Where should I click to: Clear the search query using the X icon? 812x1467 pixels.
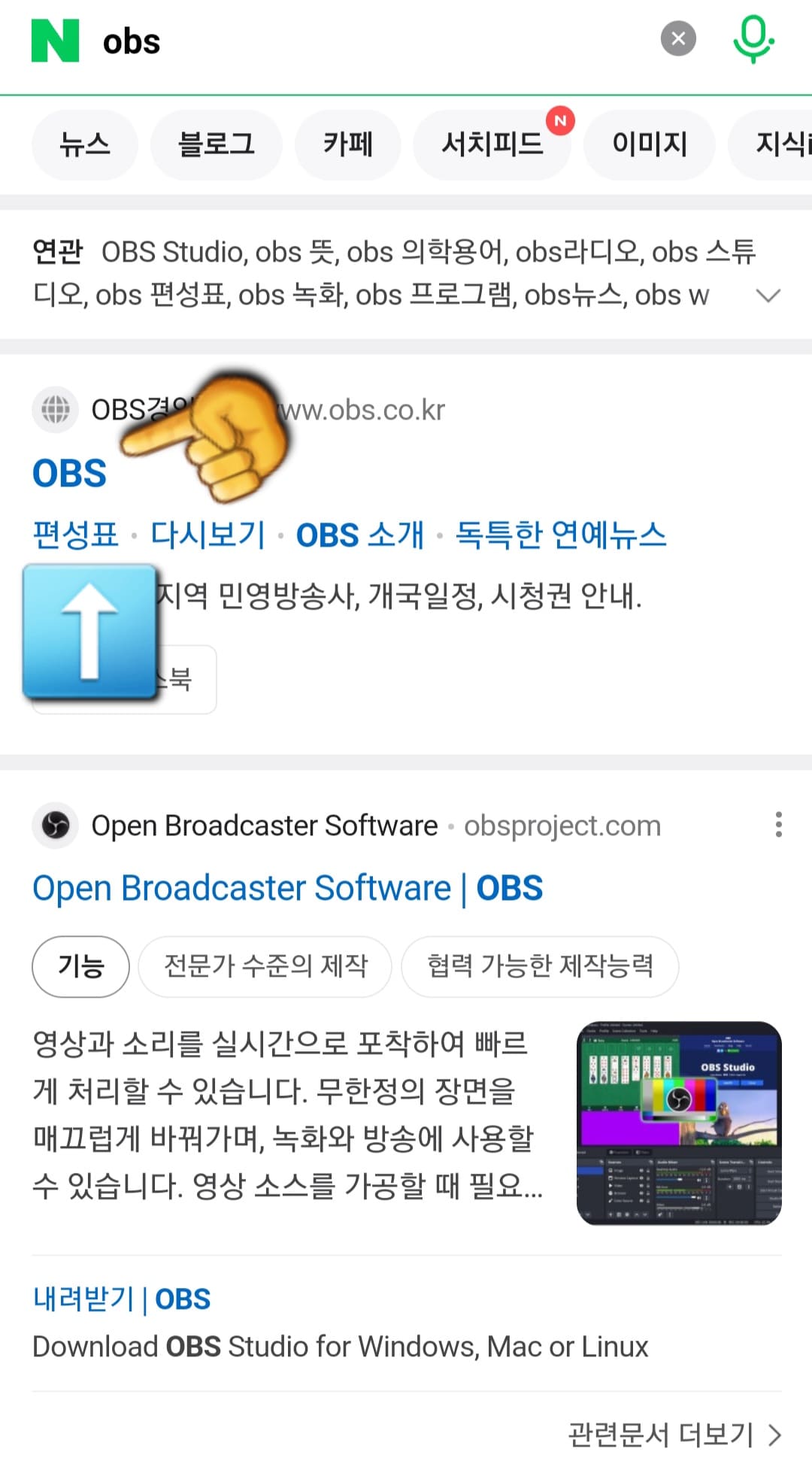677,39
